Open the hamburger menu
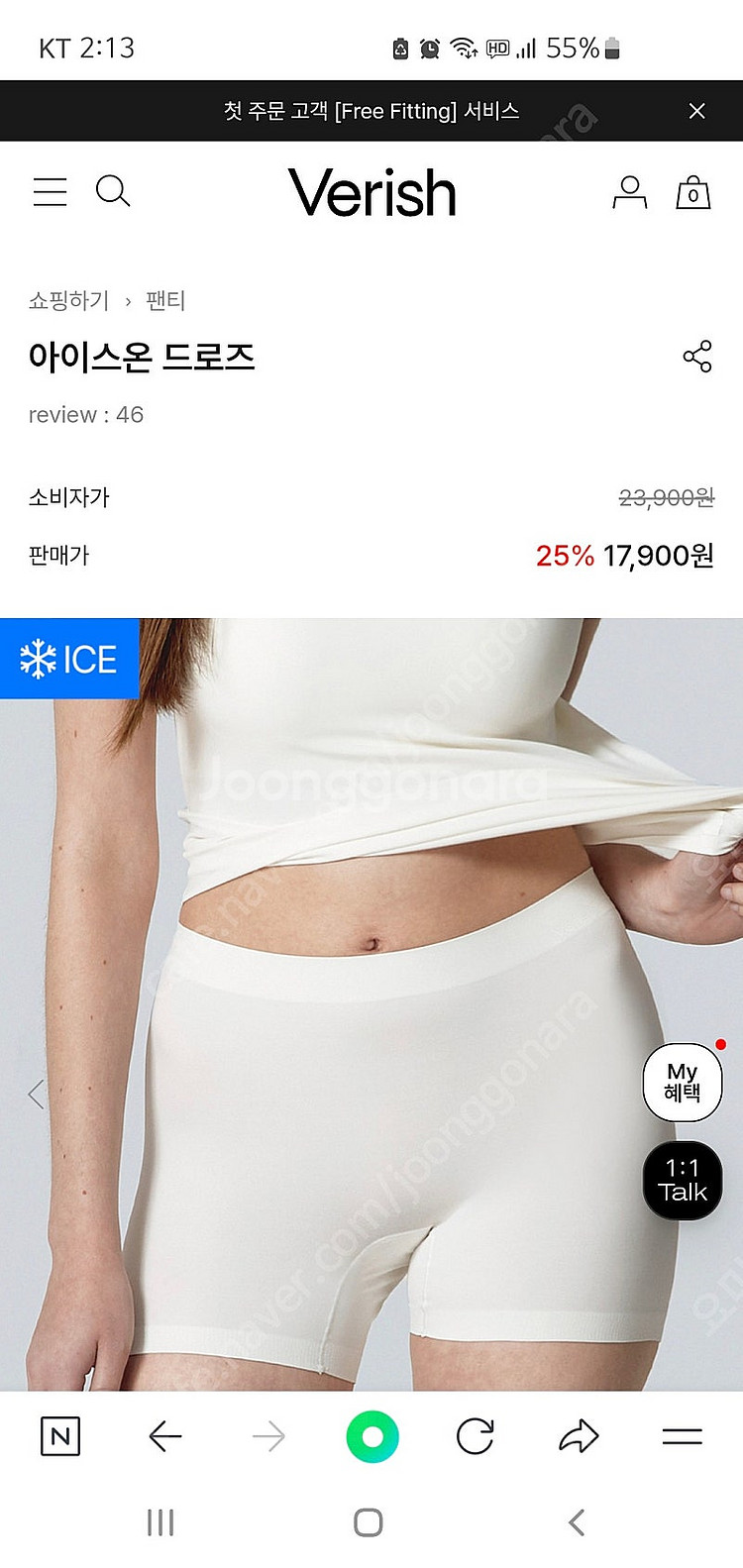The width and height of the screenshot is (743, 1568). 51,191
